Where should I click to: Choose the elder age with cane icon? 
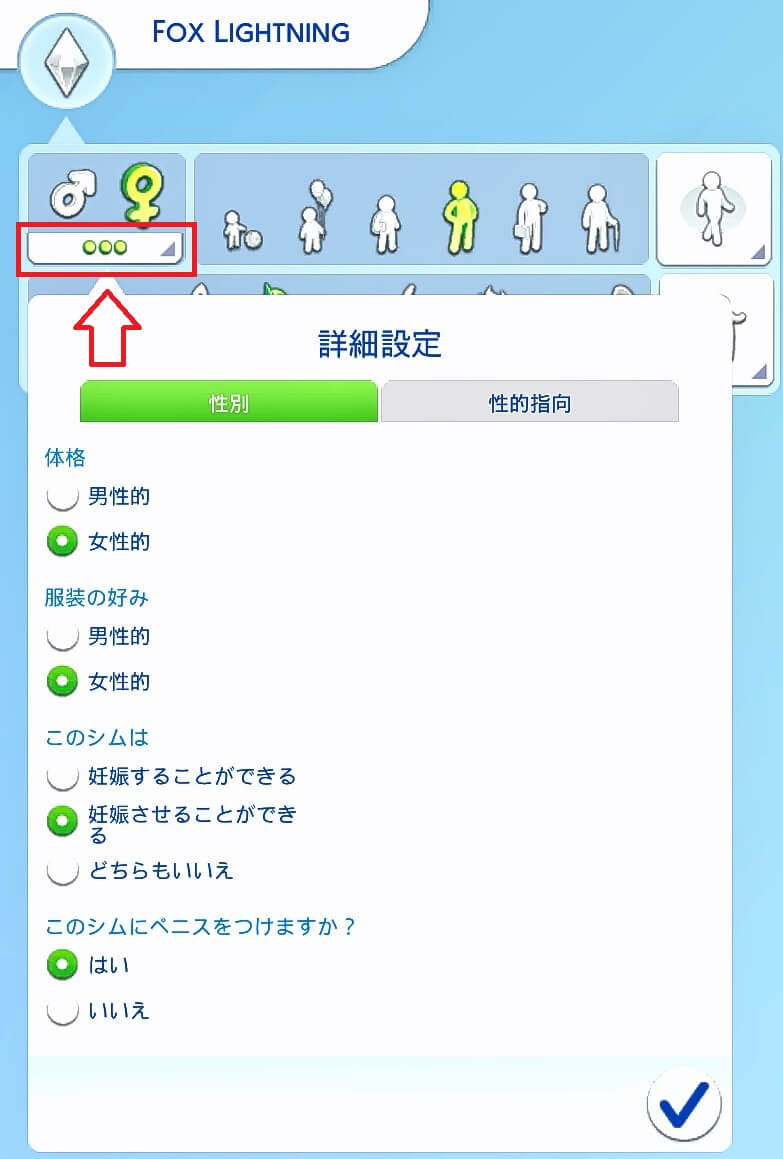tap(598, 217)
